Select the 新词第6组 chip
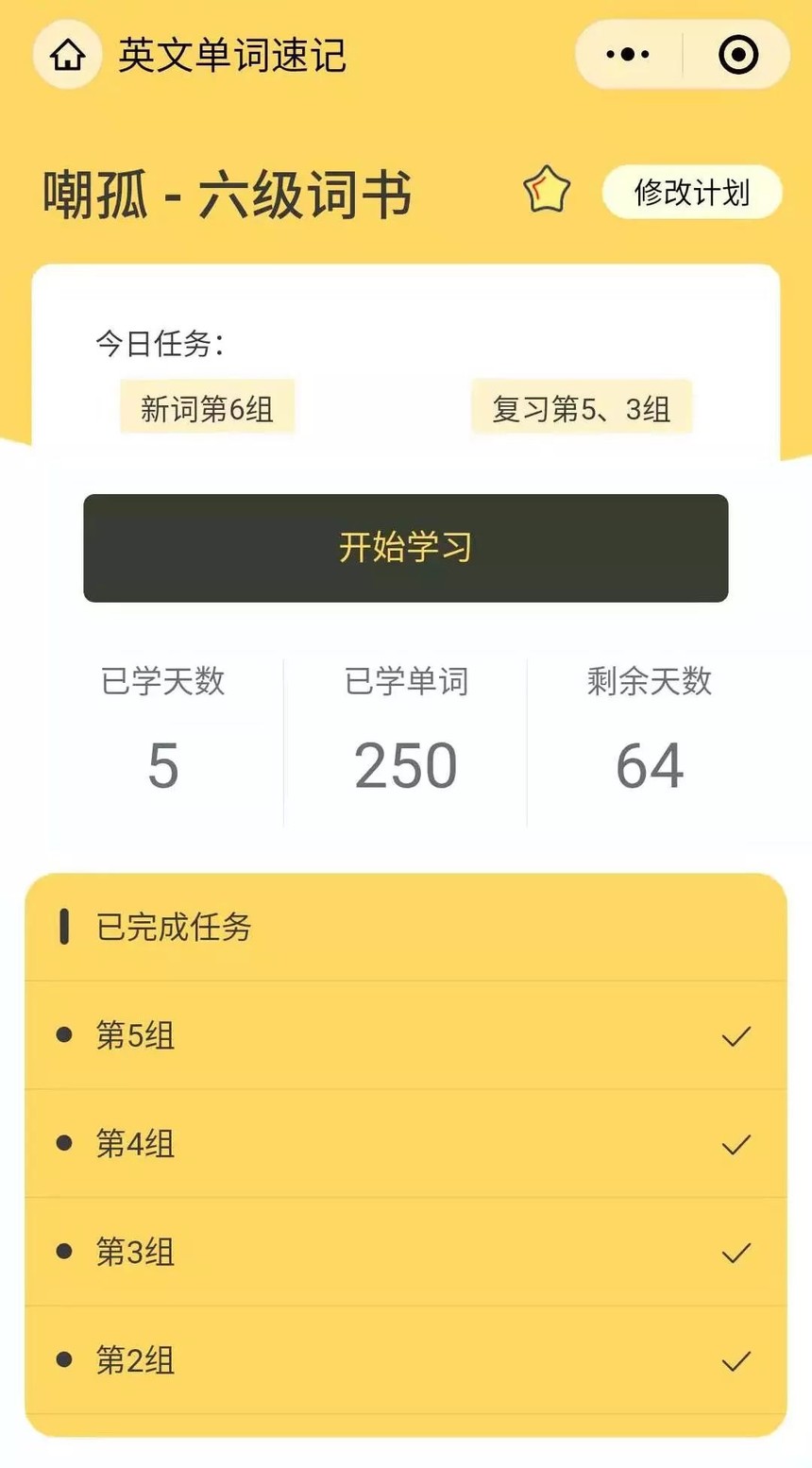Image resolution: width=812 pixels, height=1468 pixels. 207,407
